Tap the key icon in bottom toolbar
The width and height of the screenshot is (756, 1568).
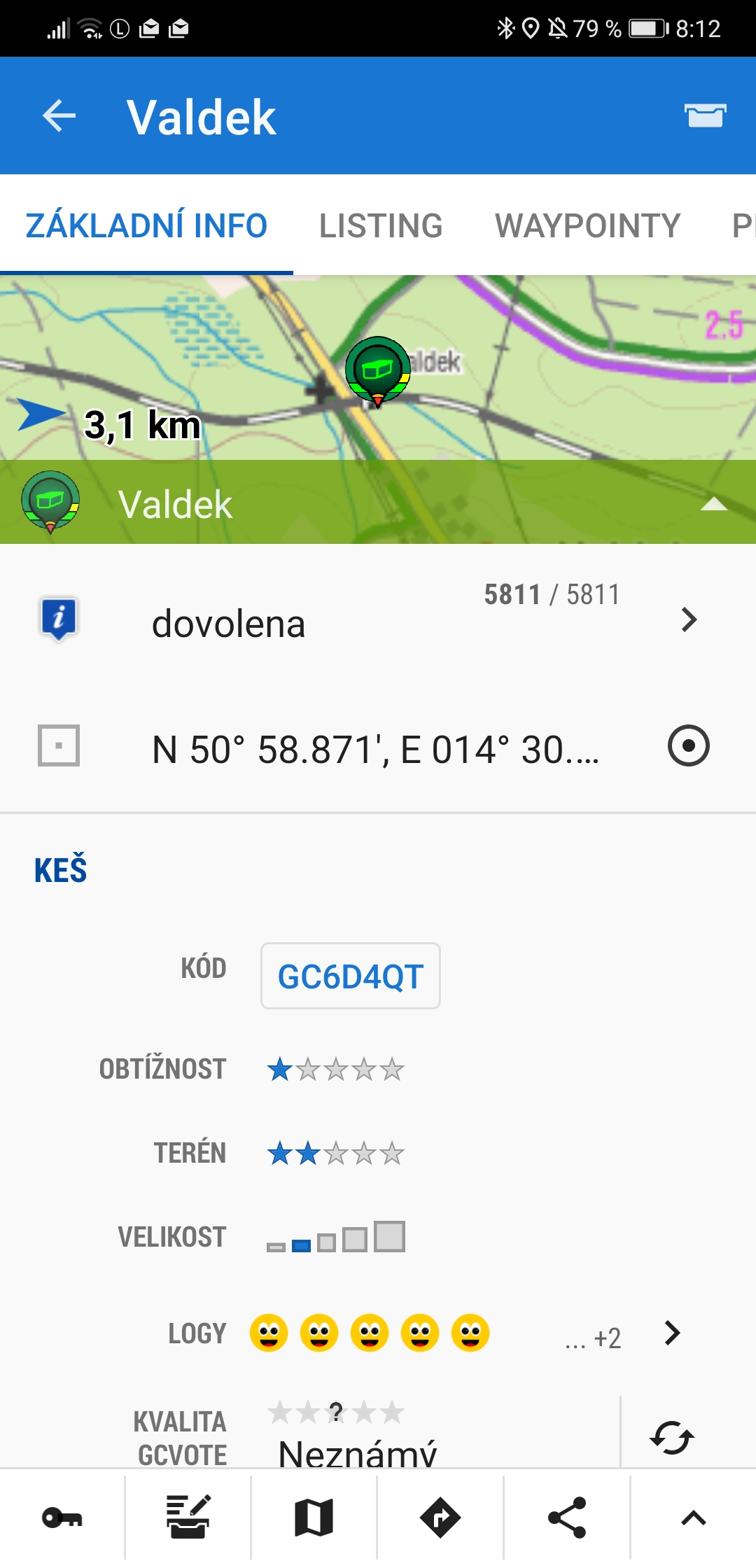[x=62, y=1518]
